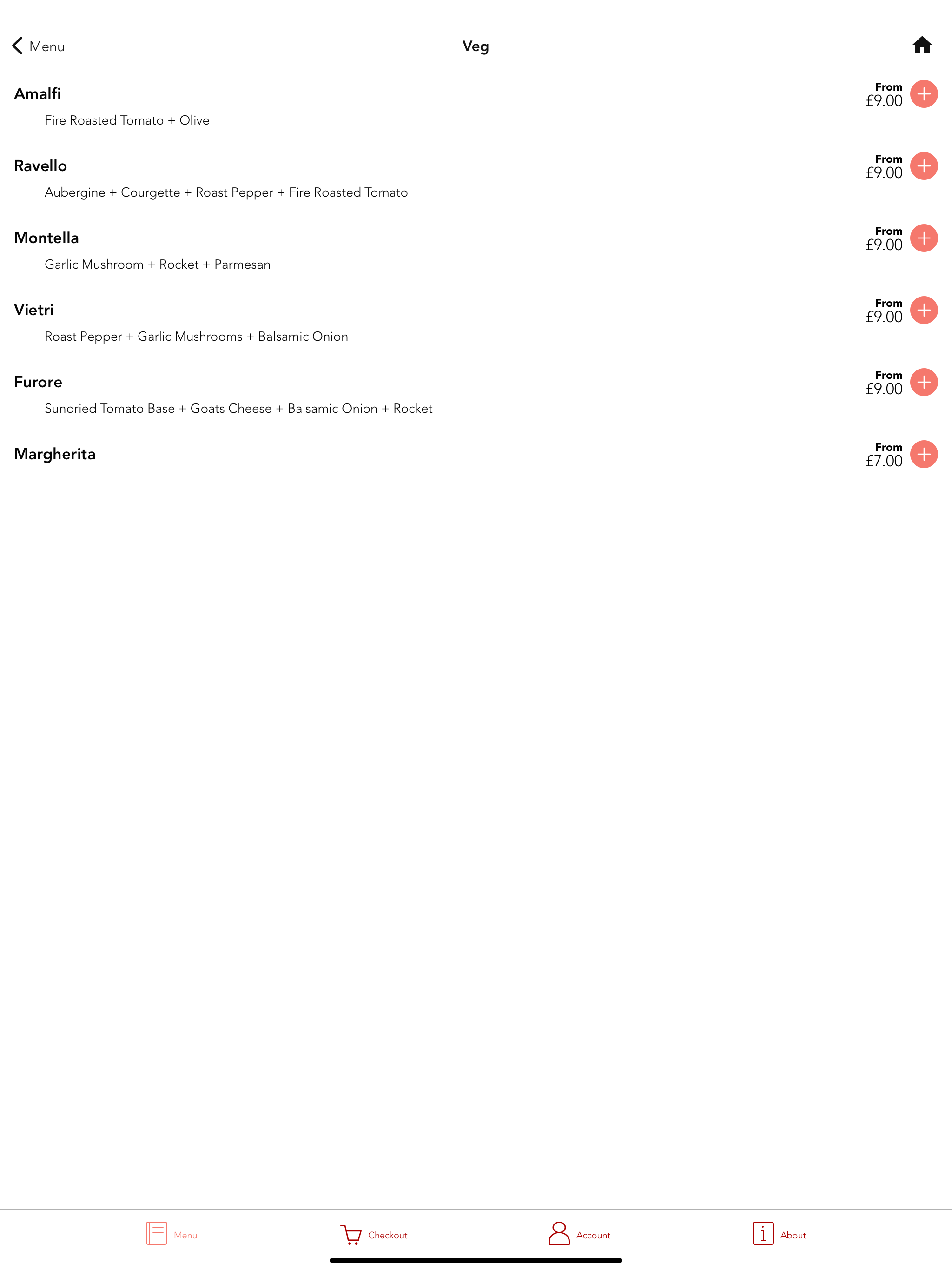Open Checkout via the shopping cart icon
952x1270 pixels.
tap(351, 1234)
